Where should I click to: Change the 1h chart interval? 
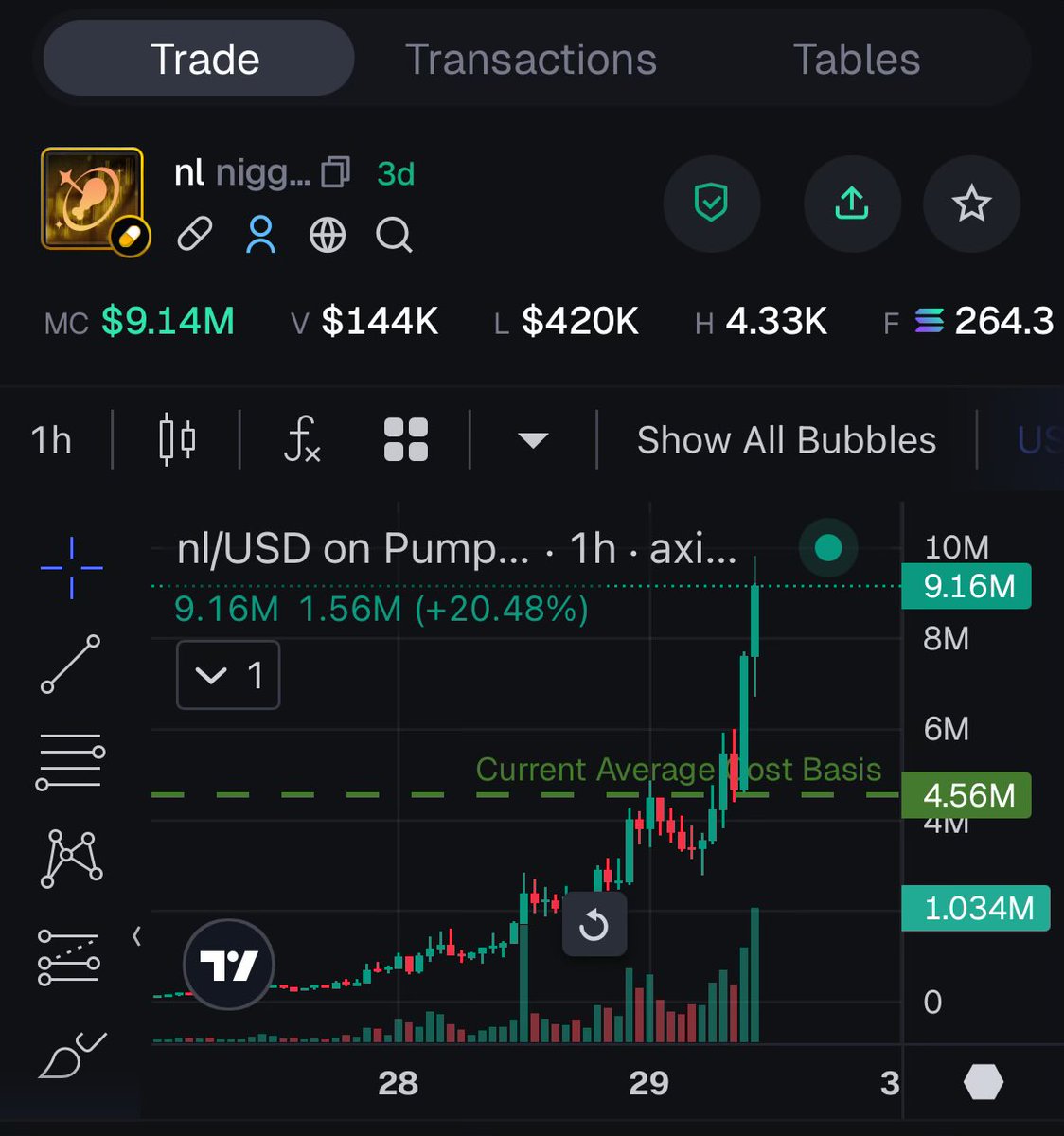point(51,440)
